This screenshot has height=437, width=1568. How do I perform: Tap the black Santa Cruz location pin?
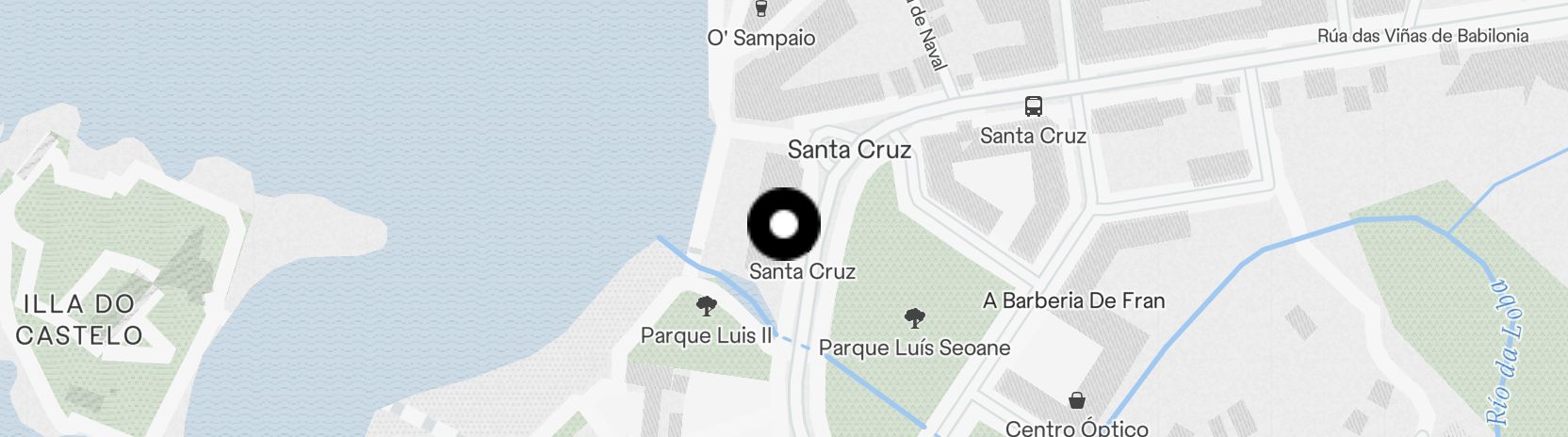[783, 224]
